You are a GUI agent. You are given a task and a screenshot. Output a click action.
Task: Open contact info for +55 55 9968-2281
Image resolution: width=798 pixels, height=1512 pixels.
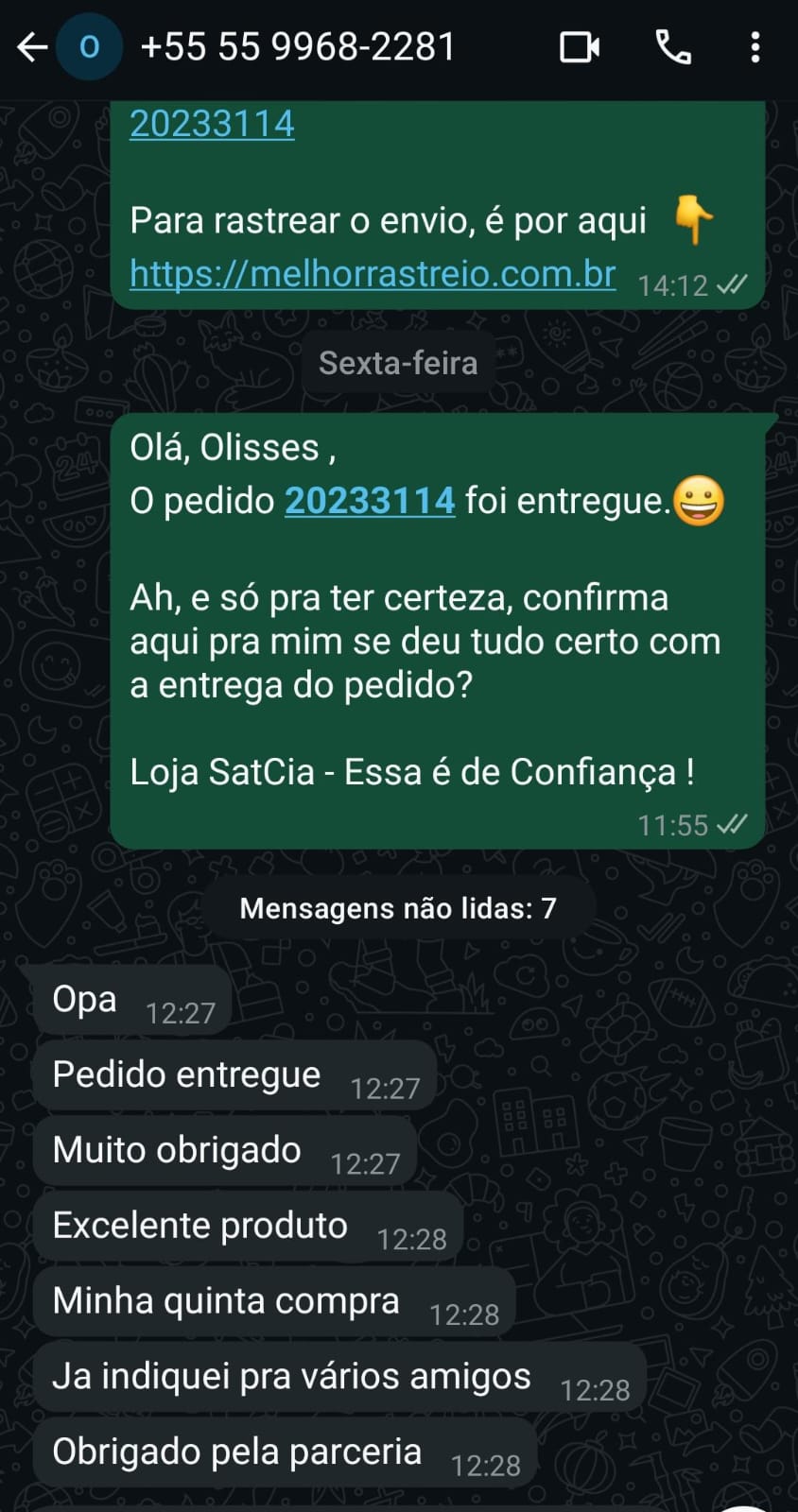(297, 46)
